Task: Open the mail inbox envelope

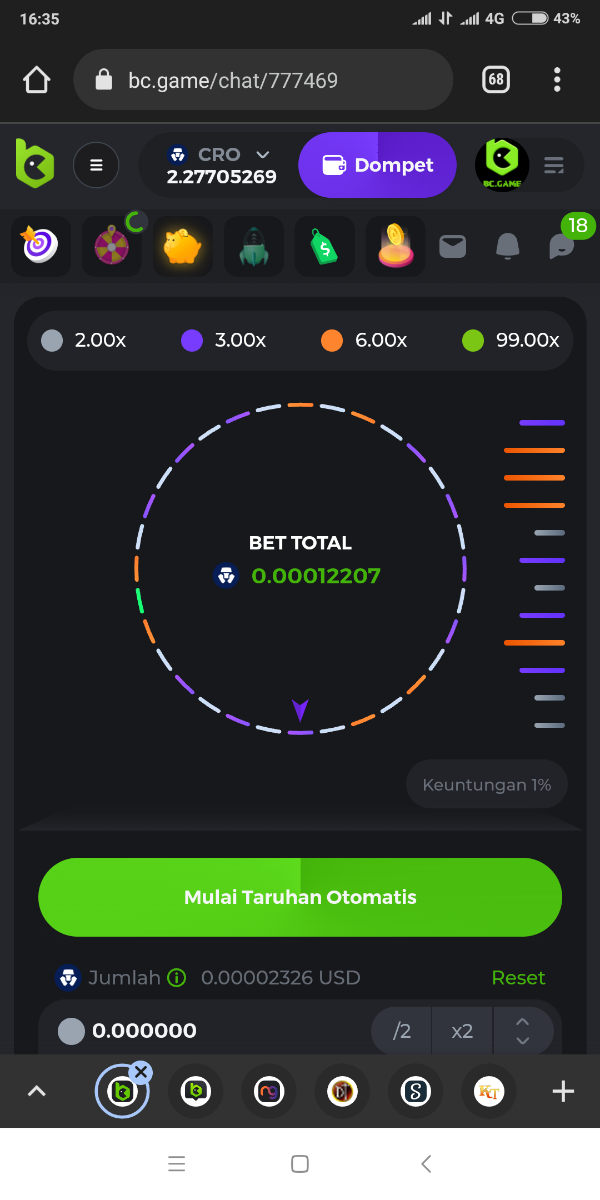Action: click(453, 246)
